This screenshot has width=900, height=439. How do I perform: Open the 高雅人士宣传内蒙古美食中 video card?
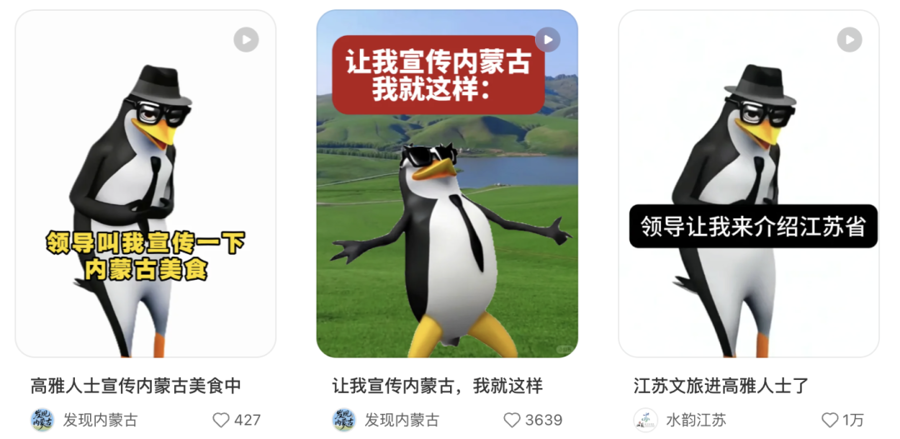click(146, 184)
